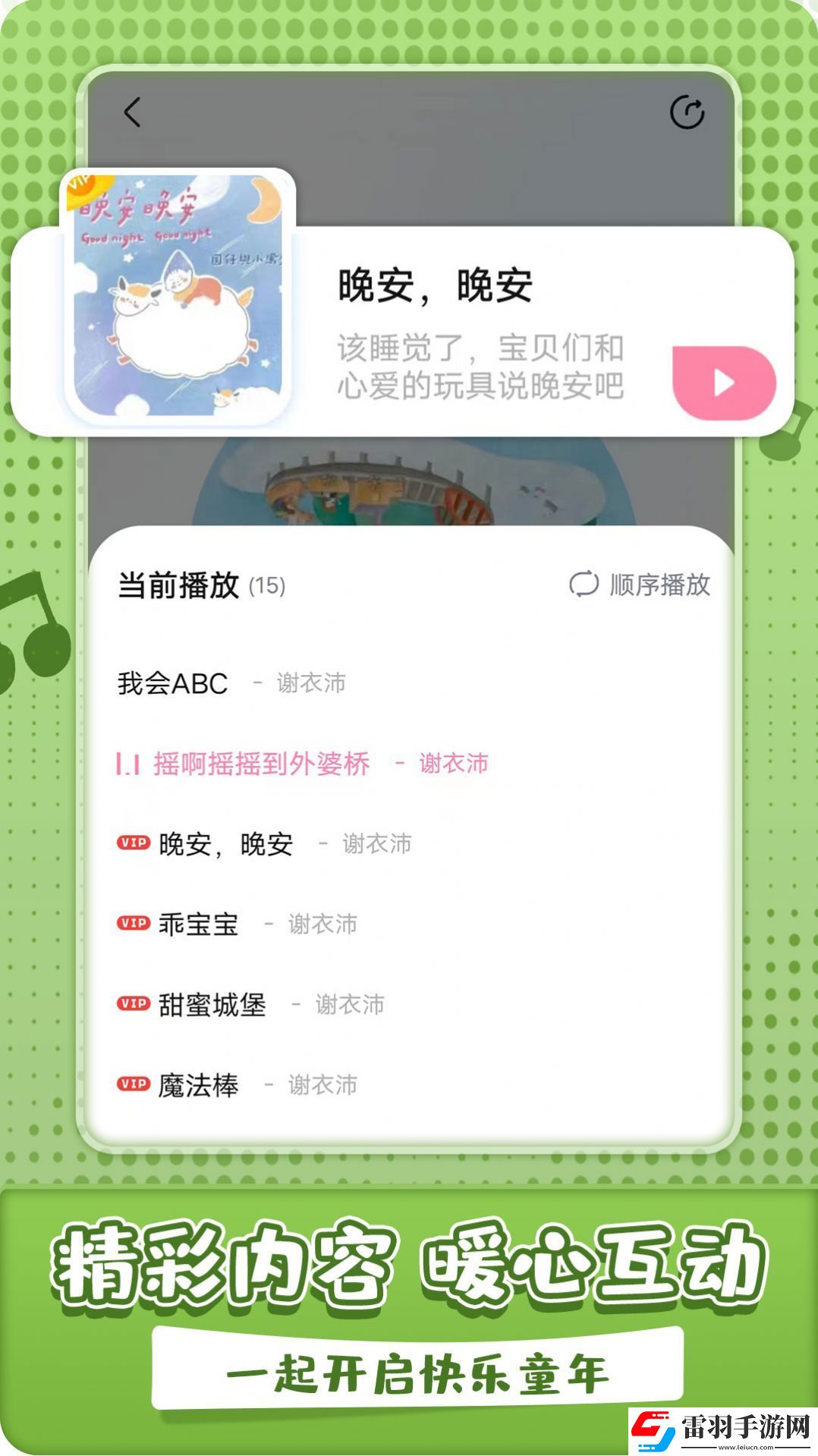Toggle playback mode via 顺序播放
Screen dimensions: 818x1456
(x=661, y=586)
